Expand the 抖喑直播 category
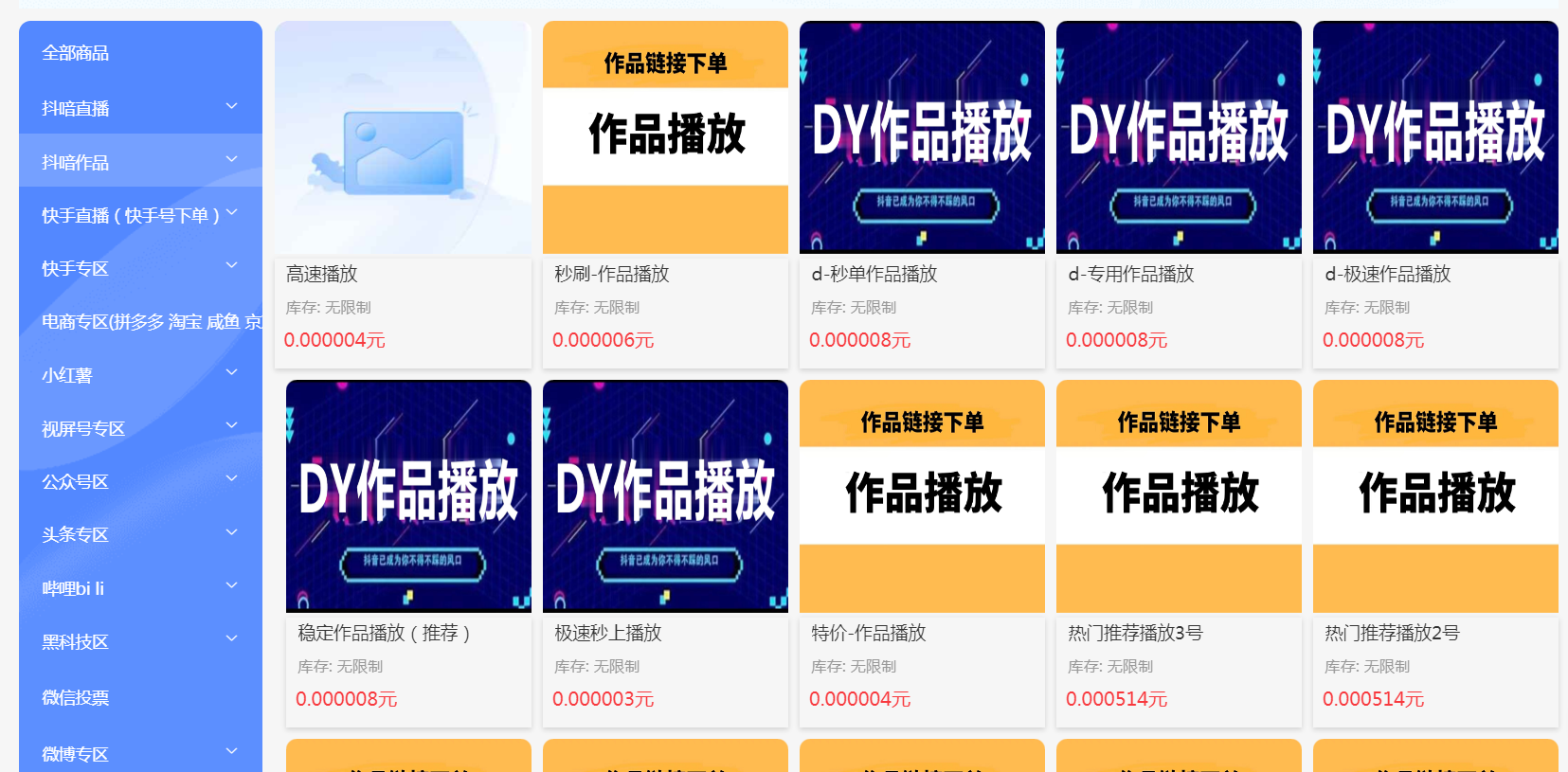This screenshot has width=1568, height=772. click(139, 108)
